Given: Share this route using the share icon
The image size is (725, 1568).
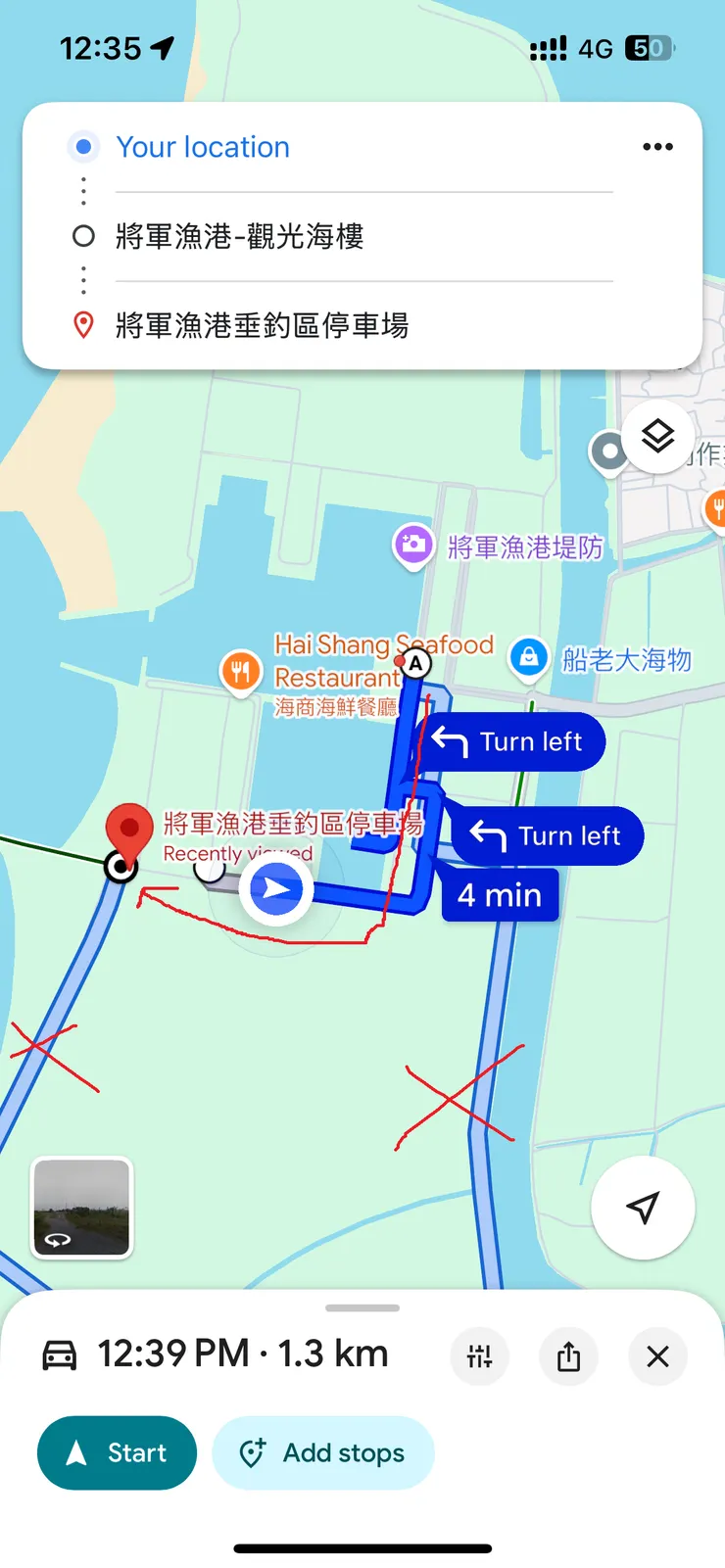Looking at the screenshot, I should 568,1355.
